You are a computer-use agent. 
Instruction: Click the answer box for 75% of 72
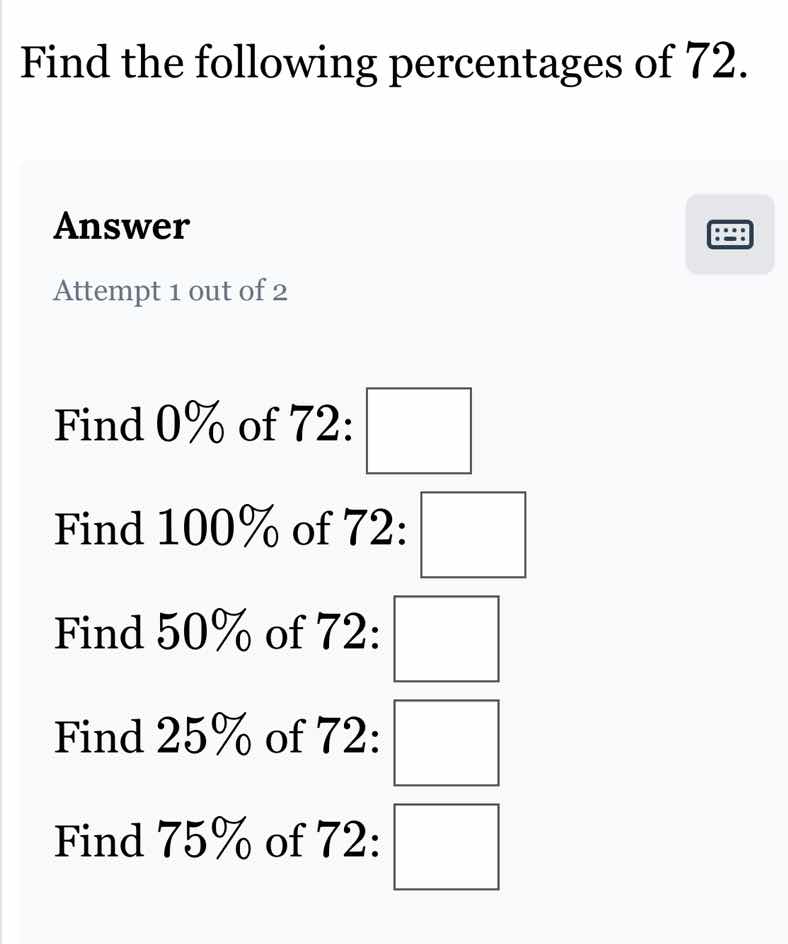click(446, 847)
